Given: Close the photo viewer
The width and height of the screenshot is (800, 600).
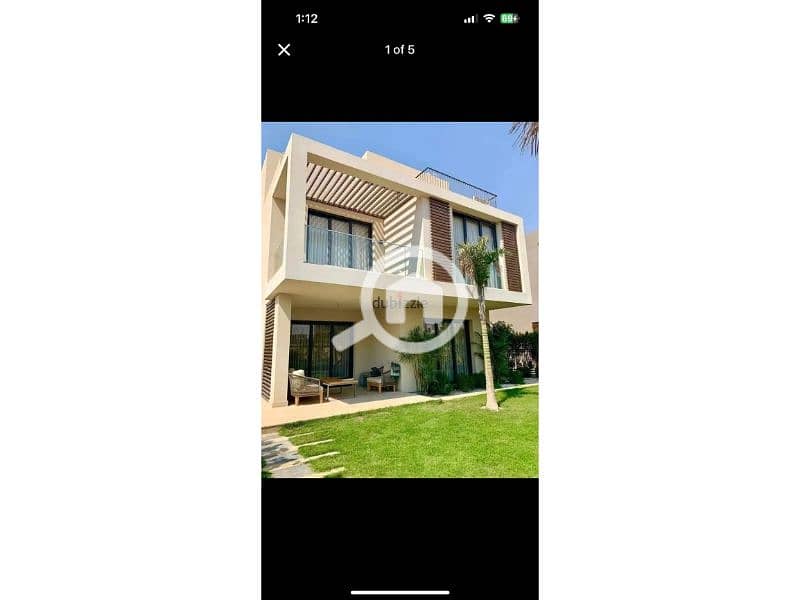Looking at the screenshot, I should [284, 50].
